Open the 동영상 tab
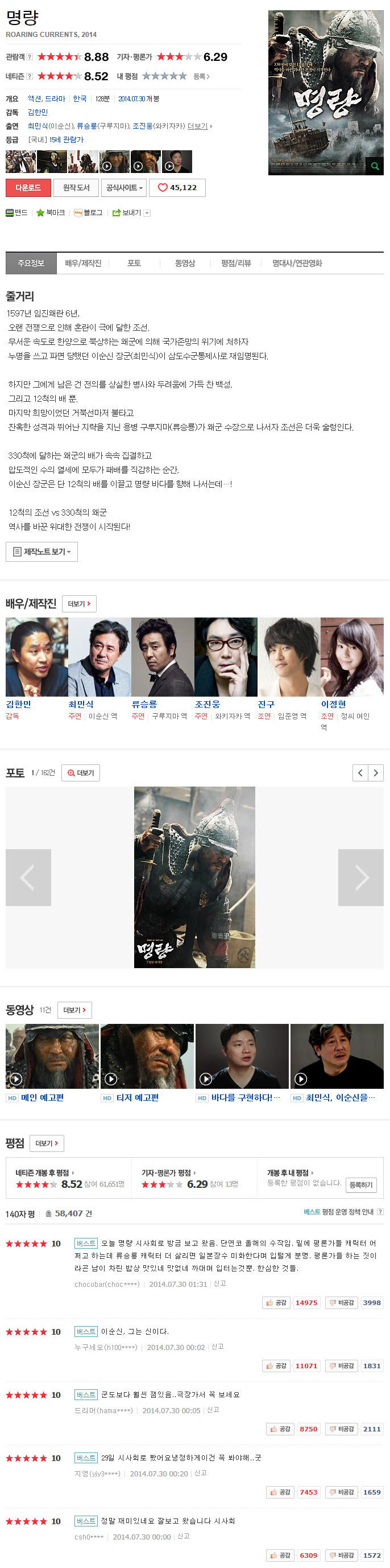390x1568 pixels. click(x=185, y=263)
